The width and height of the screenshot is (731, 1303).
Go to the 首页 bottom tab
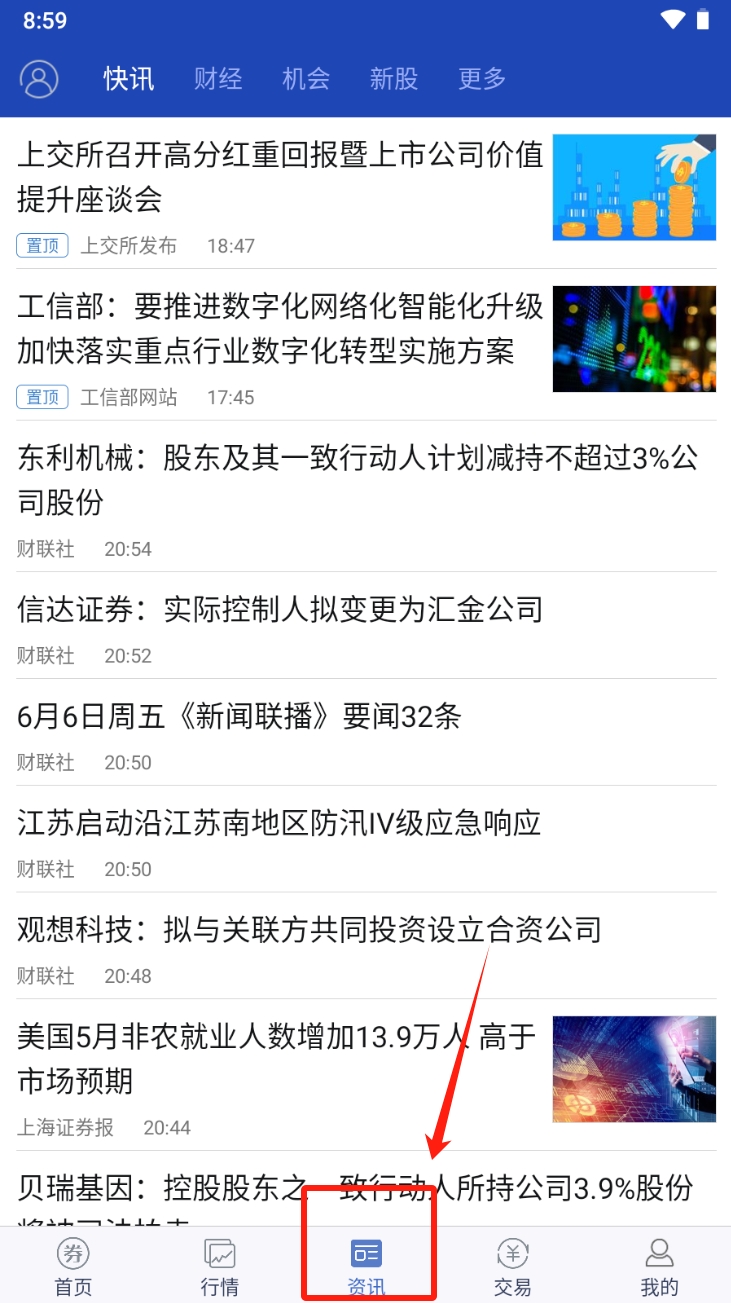73,1266
